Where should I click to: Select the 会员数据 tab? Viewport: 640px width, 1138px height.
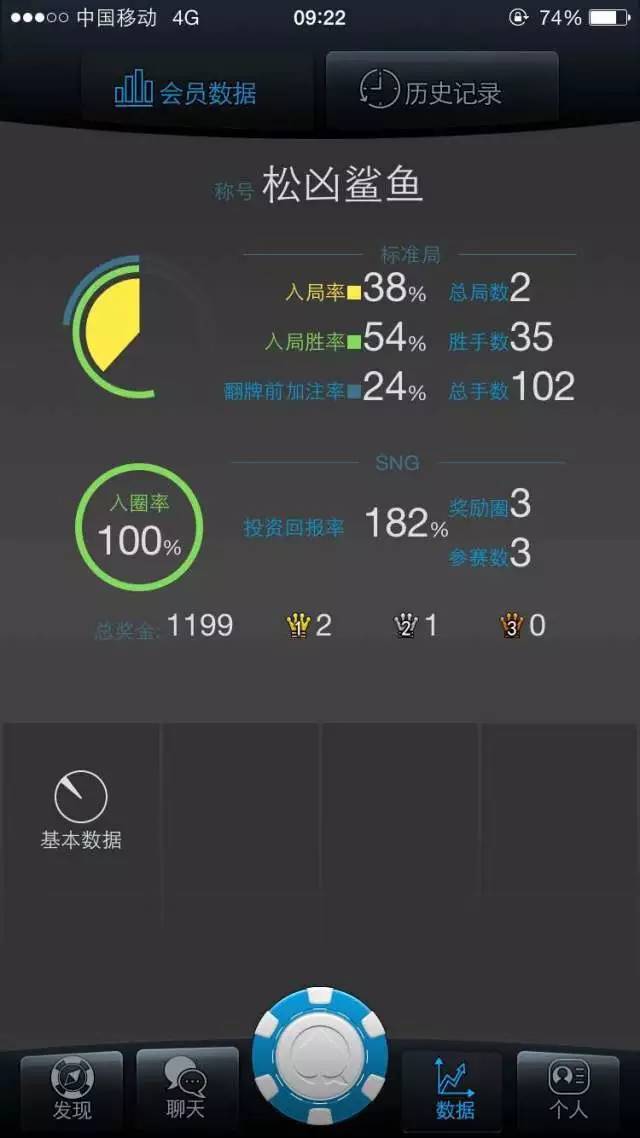[x=186, y=91]
